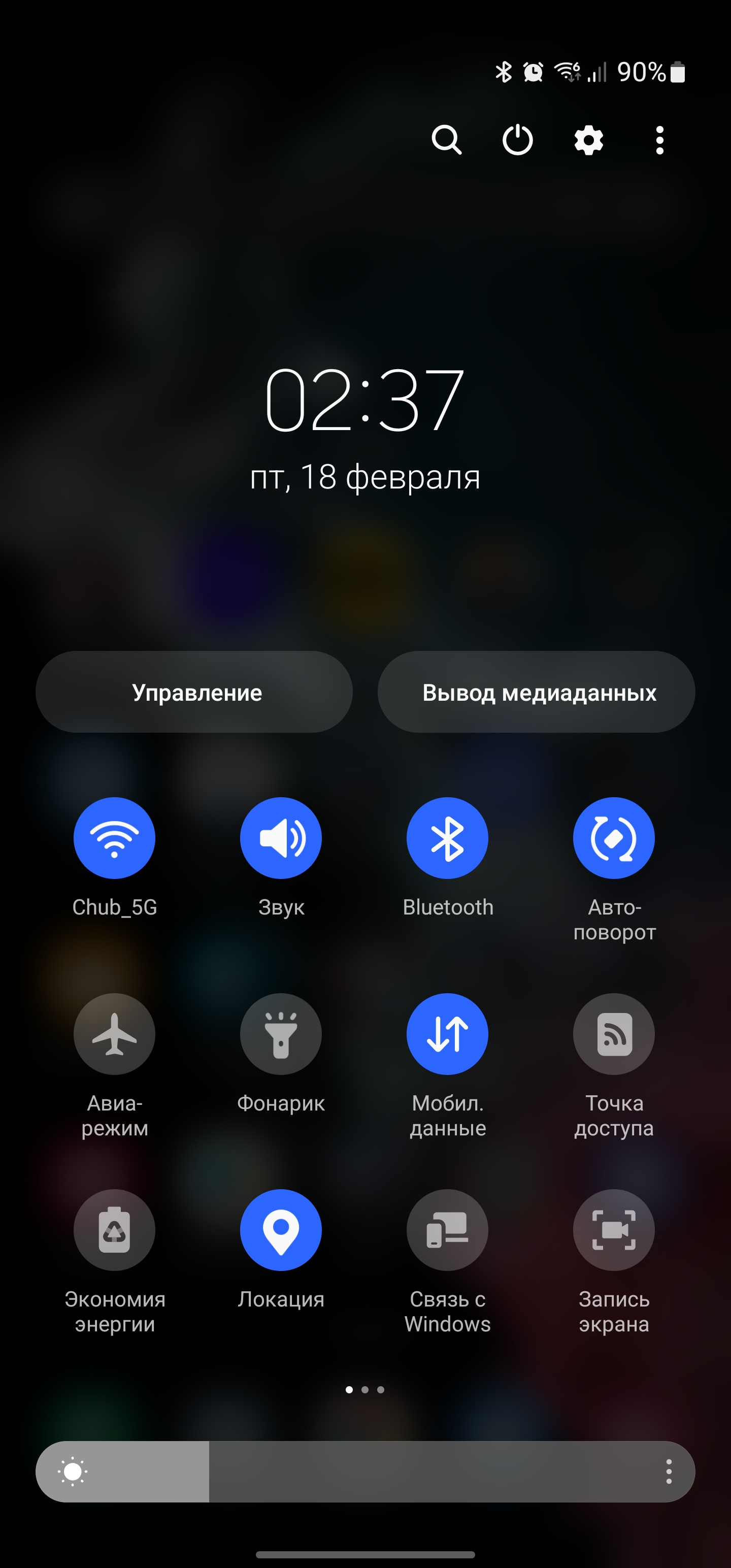
Task: Open the top overflow menu
Action: [x=659, y=141]
